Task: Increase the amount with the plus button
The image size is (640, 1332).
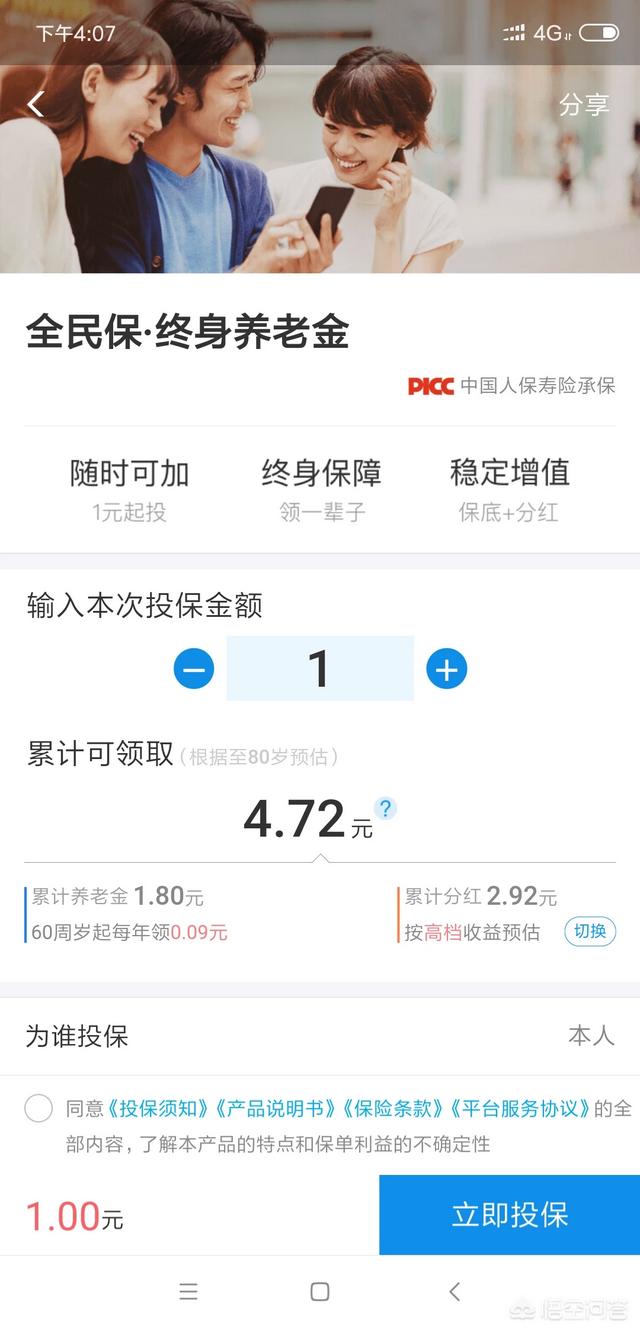Action: (x=447, y=668)
